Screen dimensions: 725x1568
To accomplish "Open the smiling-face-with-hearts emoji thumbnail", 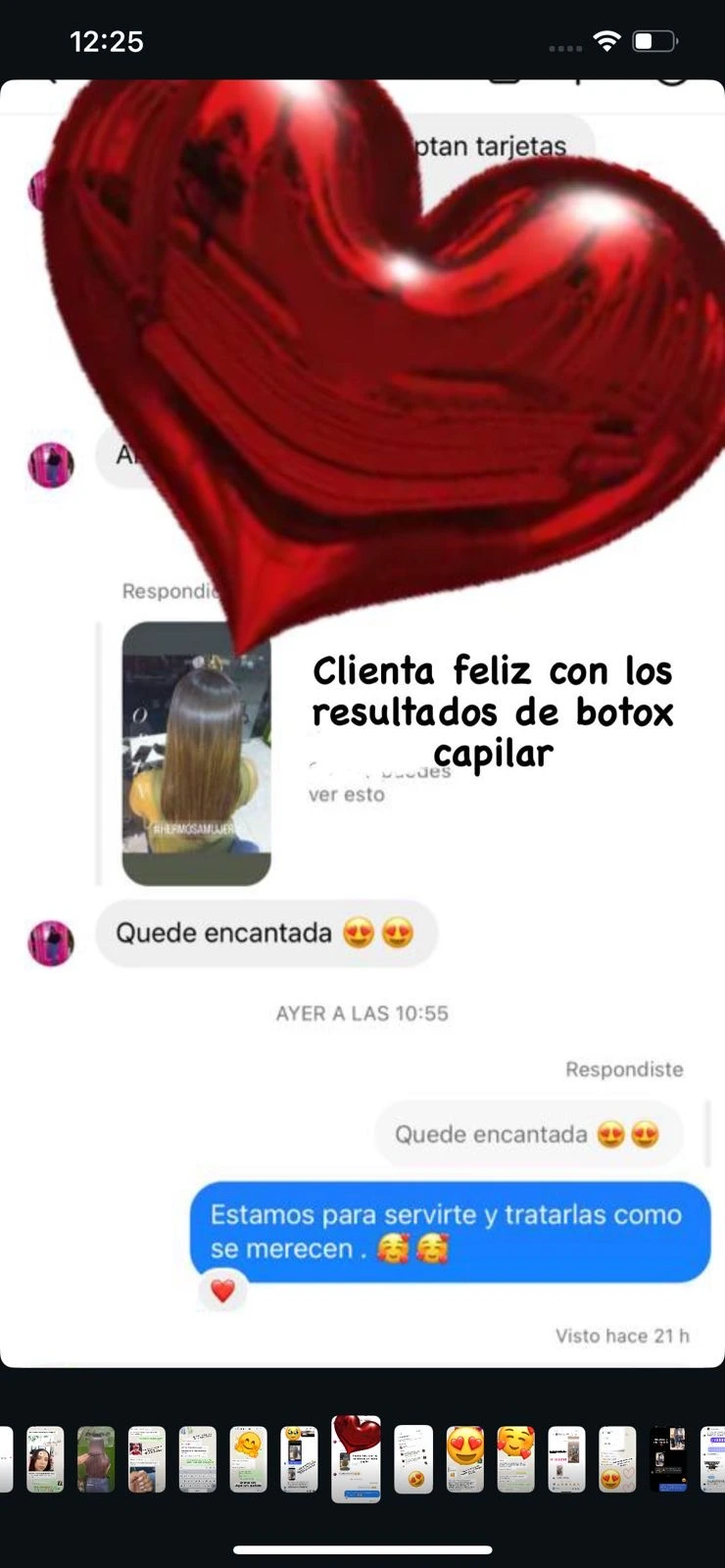I will click(515, 1459).
